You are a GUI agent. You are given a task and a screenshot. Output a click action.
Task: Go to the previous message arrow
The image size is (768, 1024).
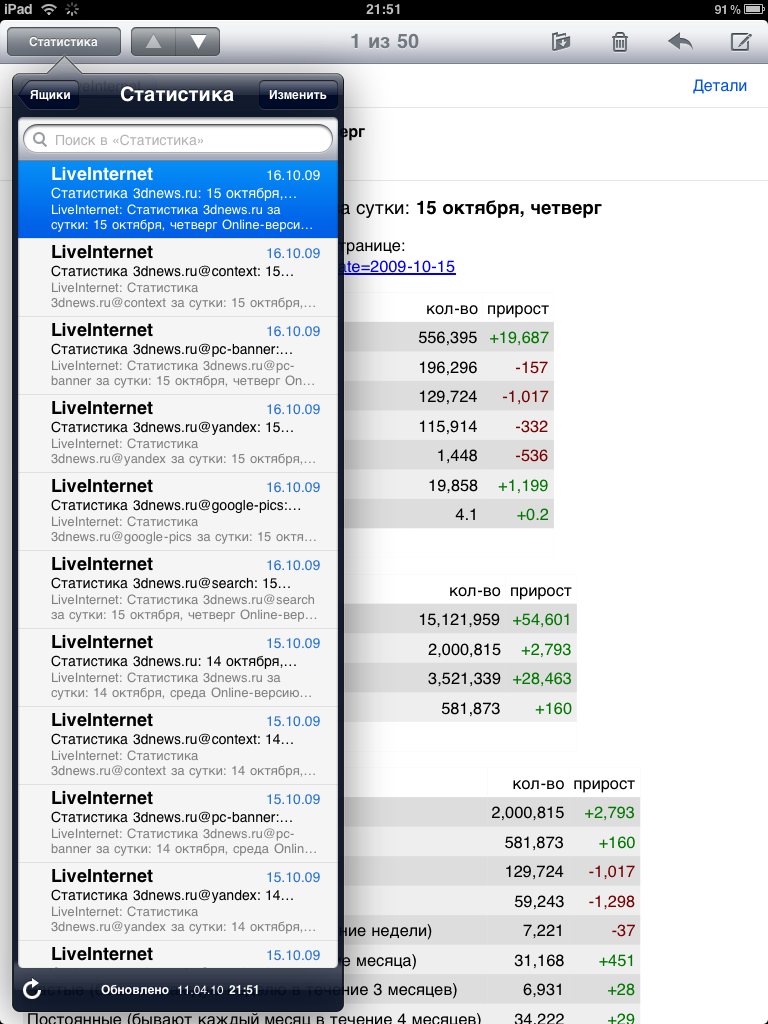click(x=153, y=42)
